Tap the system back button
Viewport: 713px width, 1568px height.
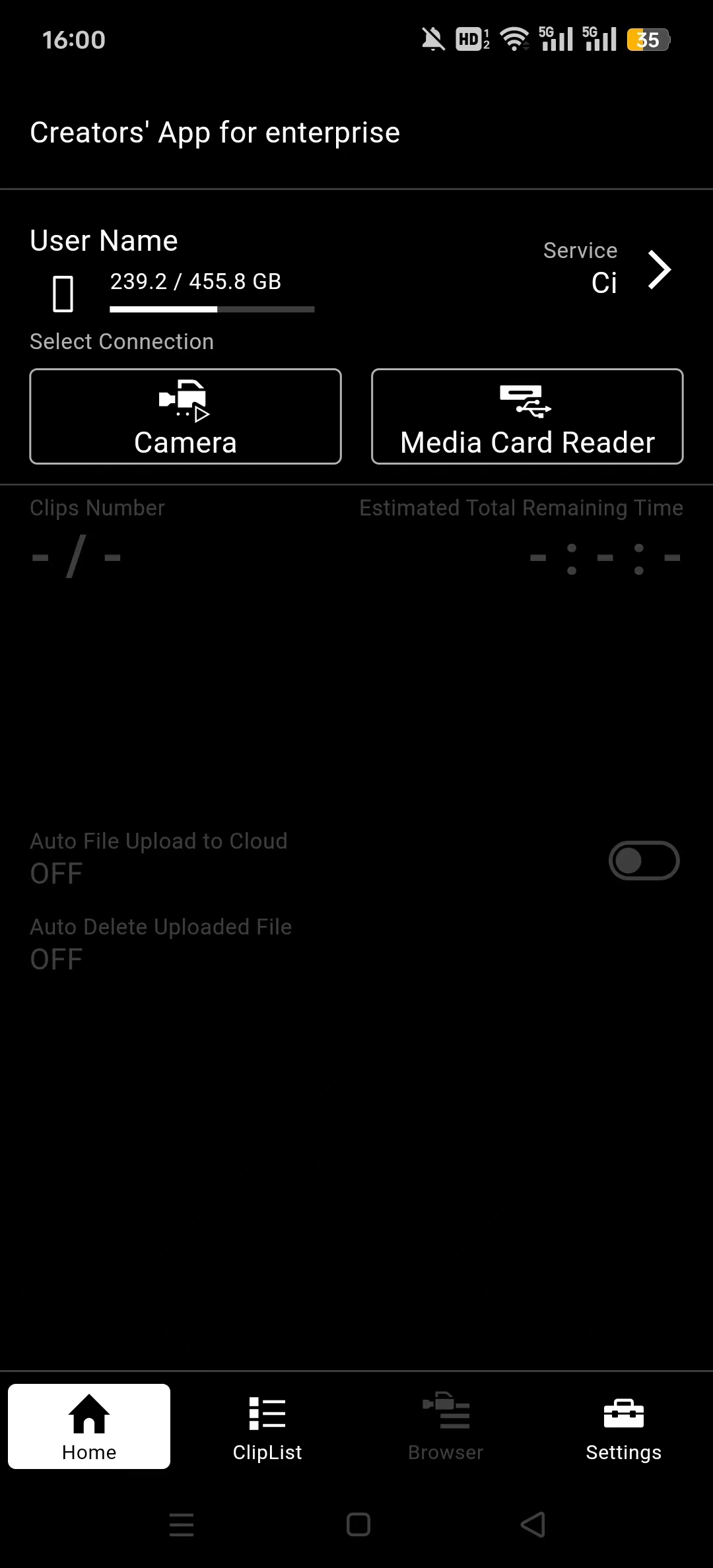533,1524
